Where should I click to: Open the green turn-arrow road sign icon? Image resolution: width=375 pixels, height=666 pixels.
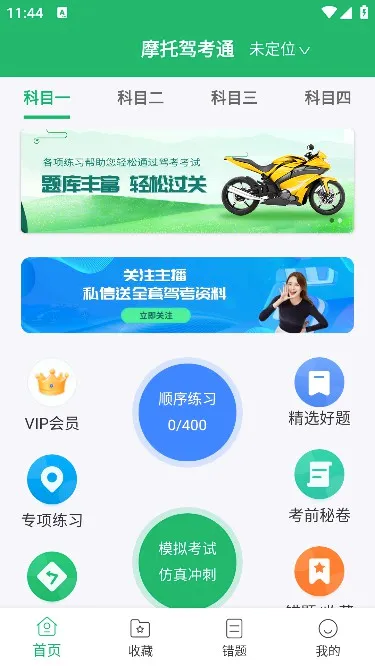point(52,576)
